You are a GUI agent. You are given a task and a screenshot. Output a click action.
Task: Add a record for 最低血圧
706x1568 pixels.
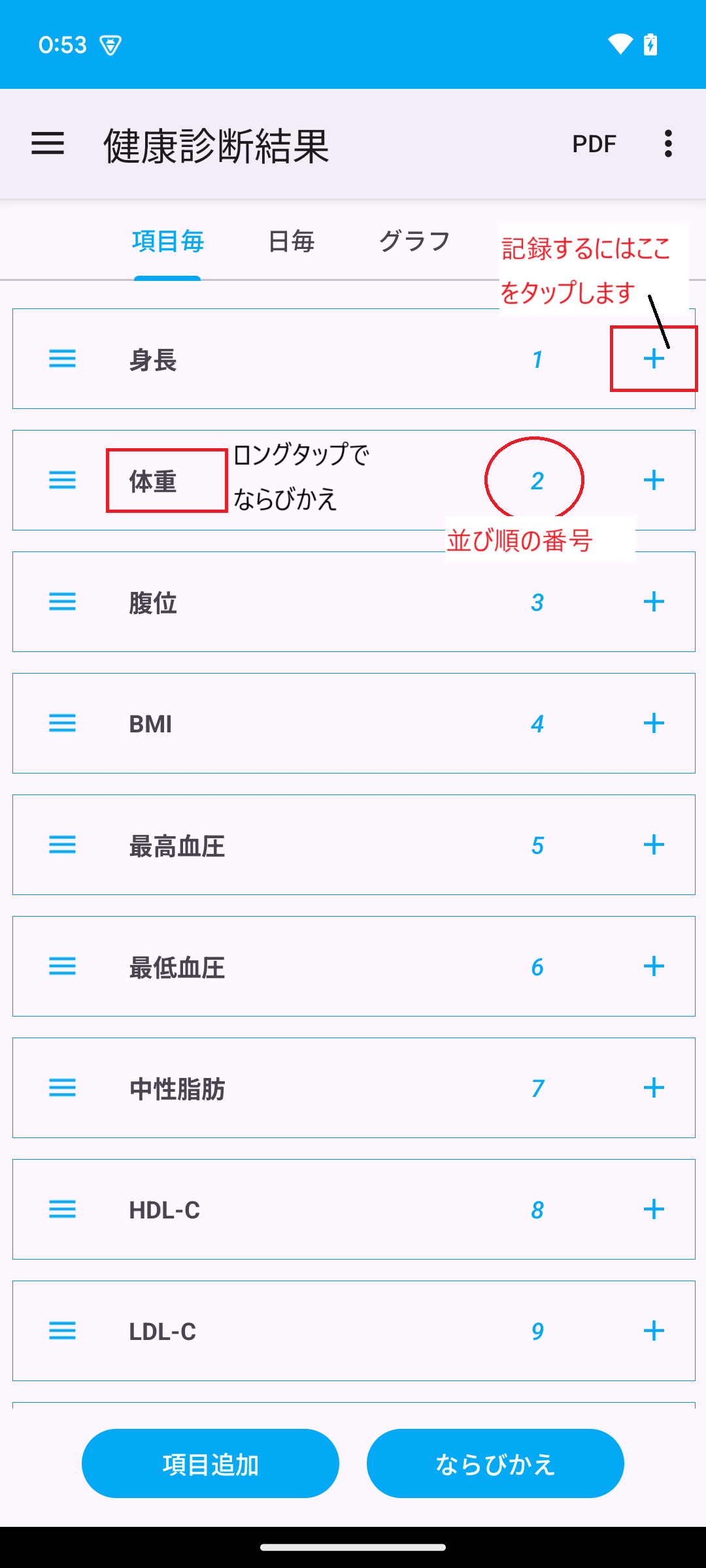point(654,966)
